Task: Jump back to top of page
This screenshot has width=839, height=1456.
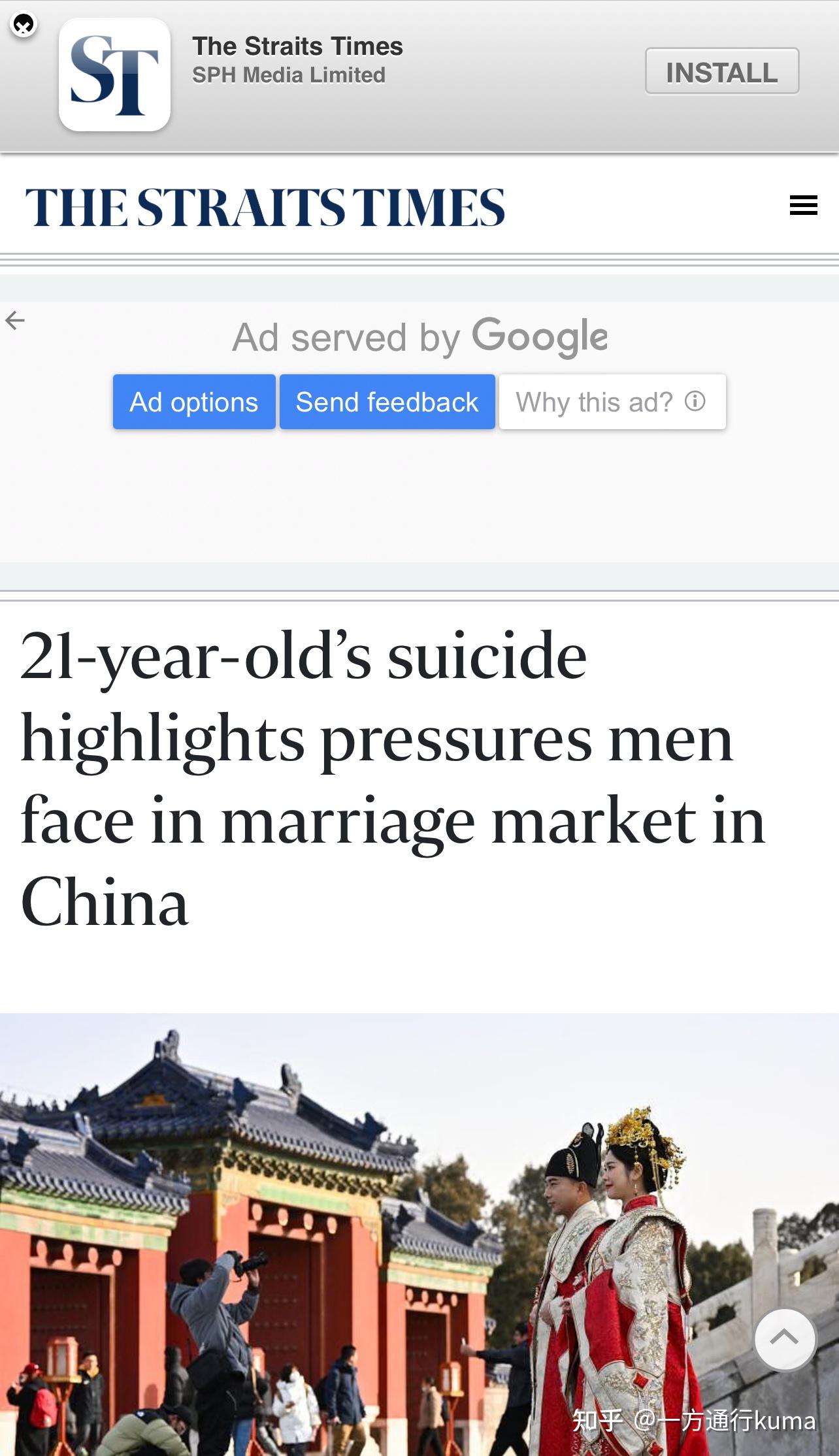Action: (784, 1339)
